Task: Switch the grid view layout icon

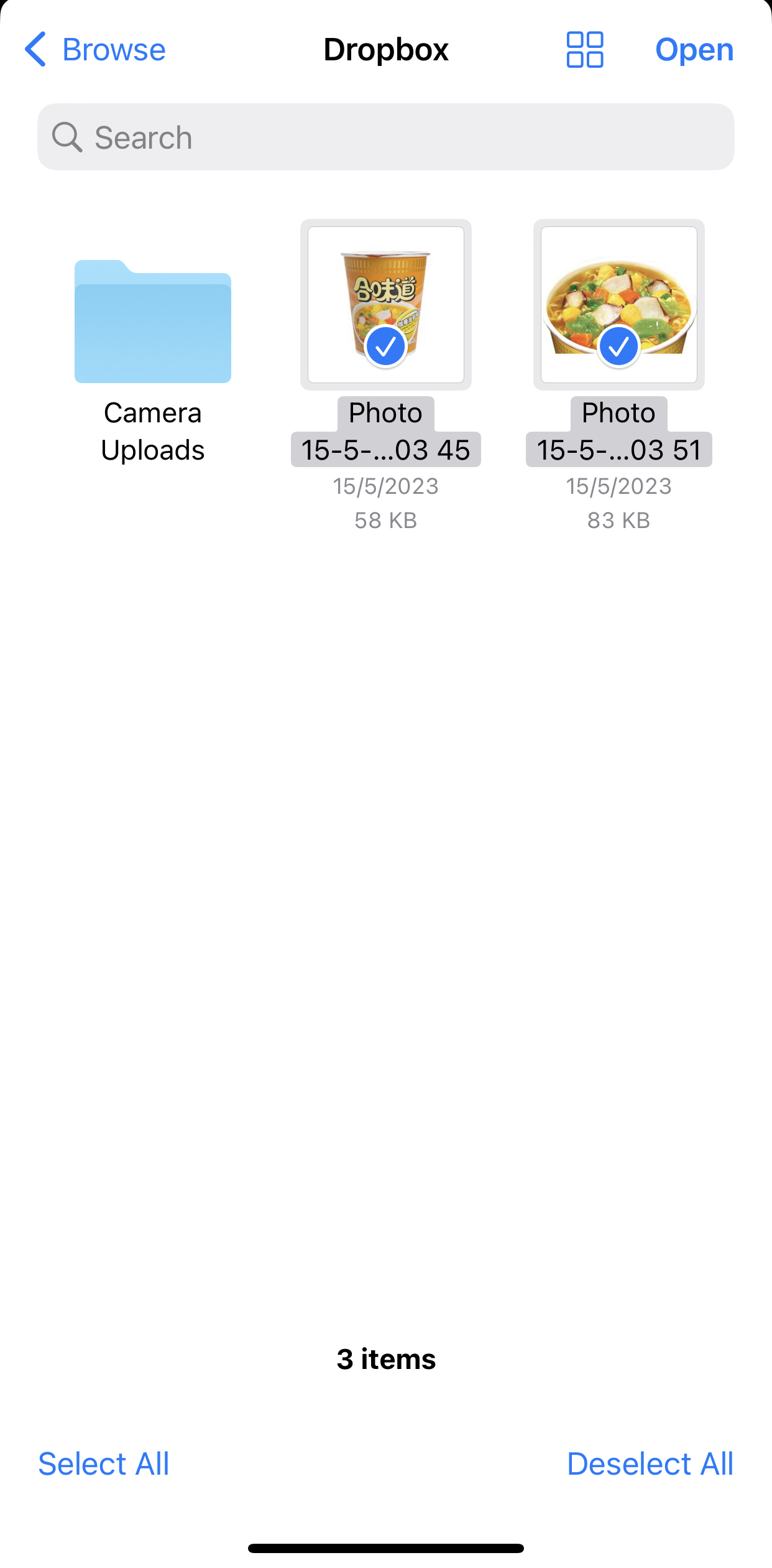Action: 584,50
